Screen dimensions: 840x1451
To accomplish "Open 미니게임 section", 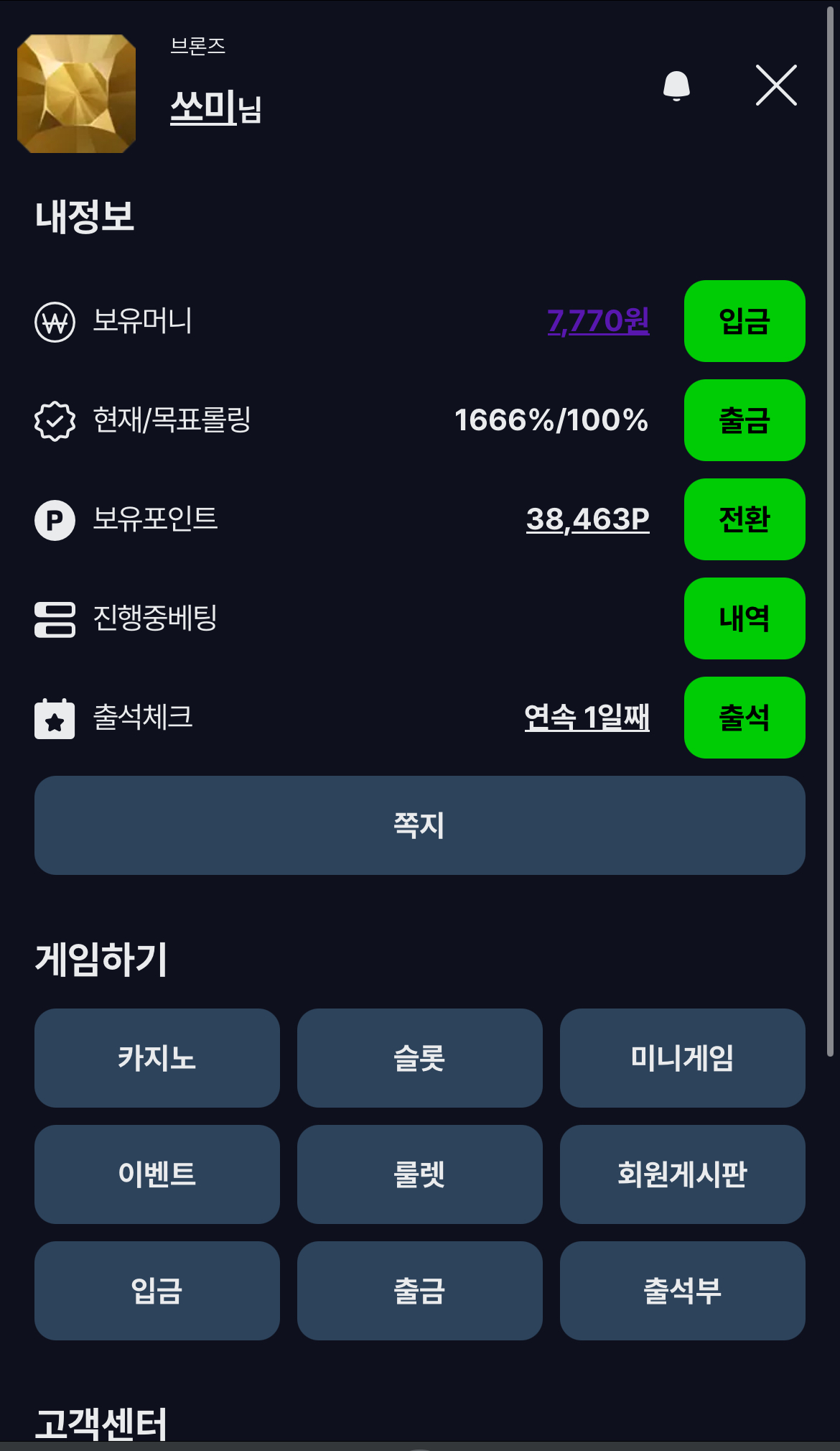I will 683,1058.
